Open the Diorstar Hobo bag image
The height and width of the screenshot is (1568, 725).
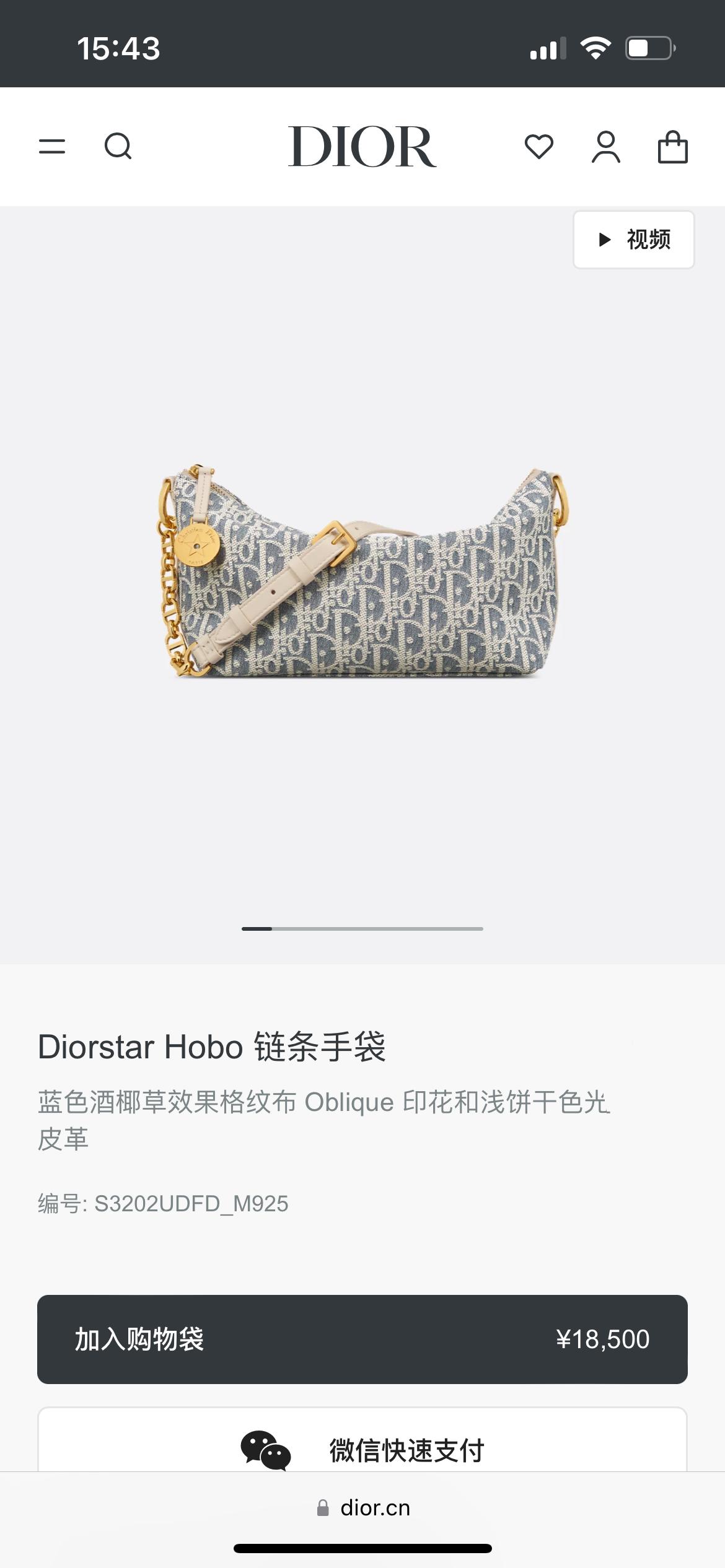(x=362, y=573)
